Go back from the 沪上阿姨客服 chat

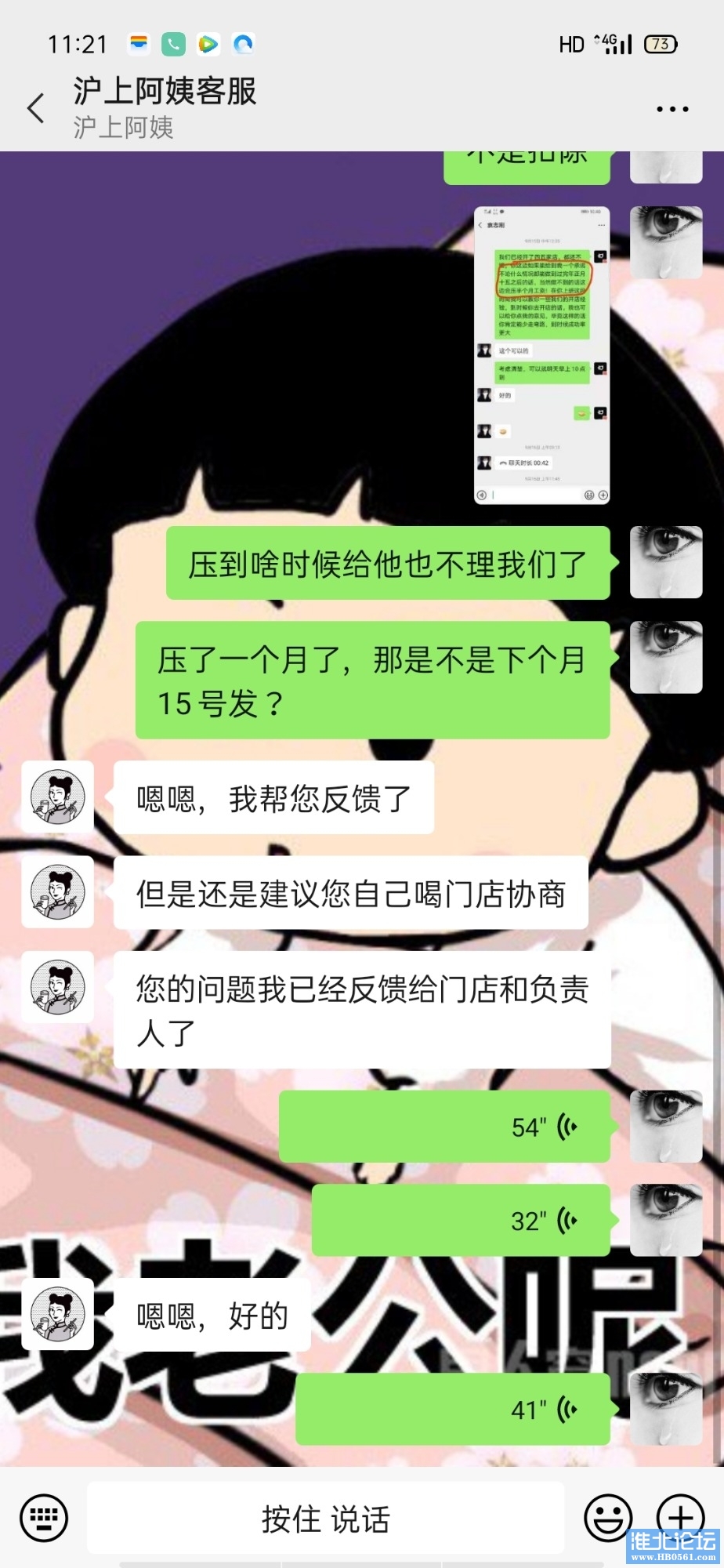tap(36, 108)
